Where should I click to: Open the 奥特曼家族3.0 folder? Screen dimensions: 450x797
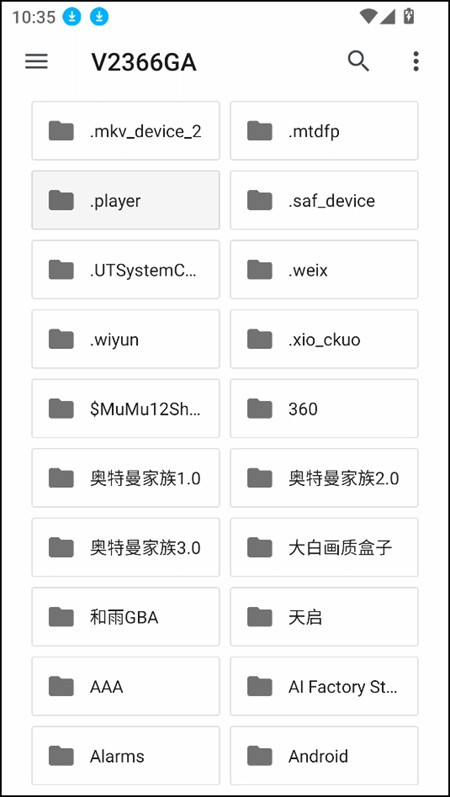(126, 547)
